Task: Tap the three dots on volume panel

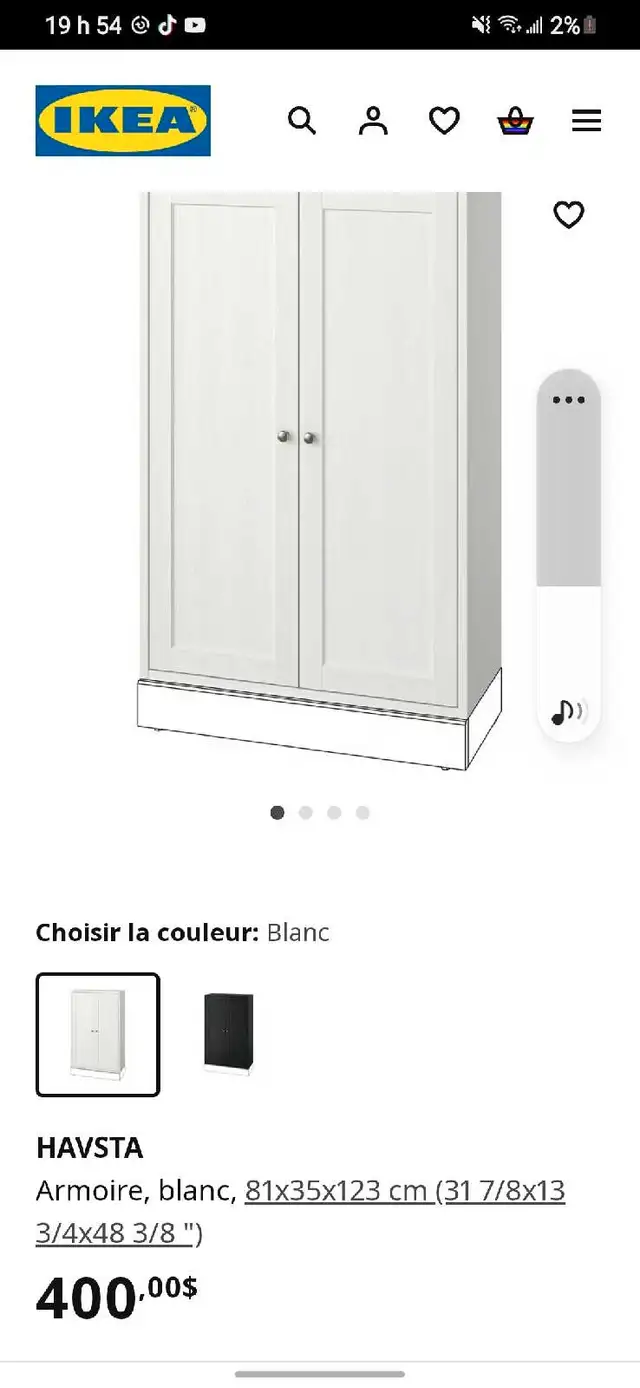Action: (x=569, y=400)
